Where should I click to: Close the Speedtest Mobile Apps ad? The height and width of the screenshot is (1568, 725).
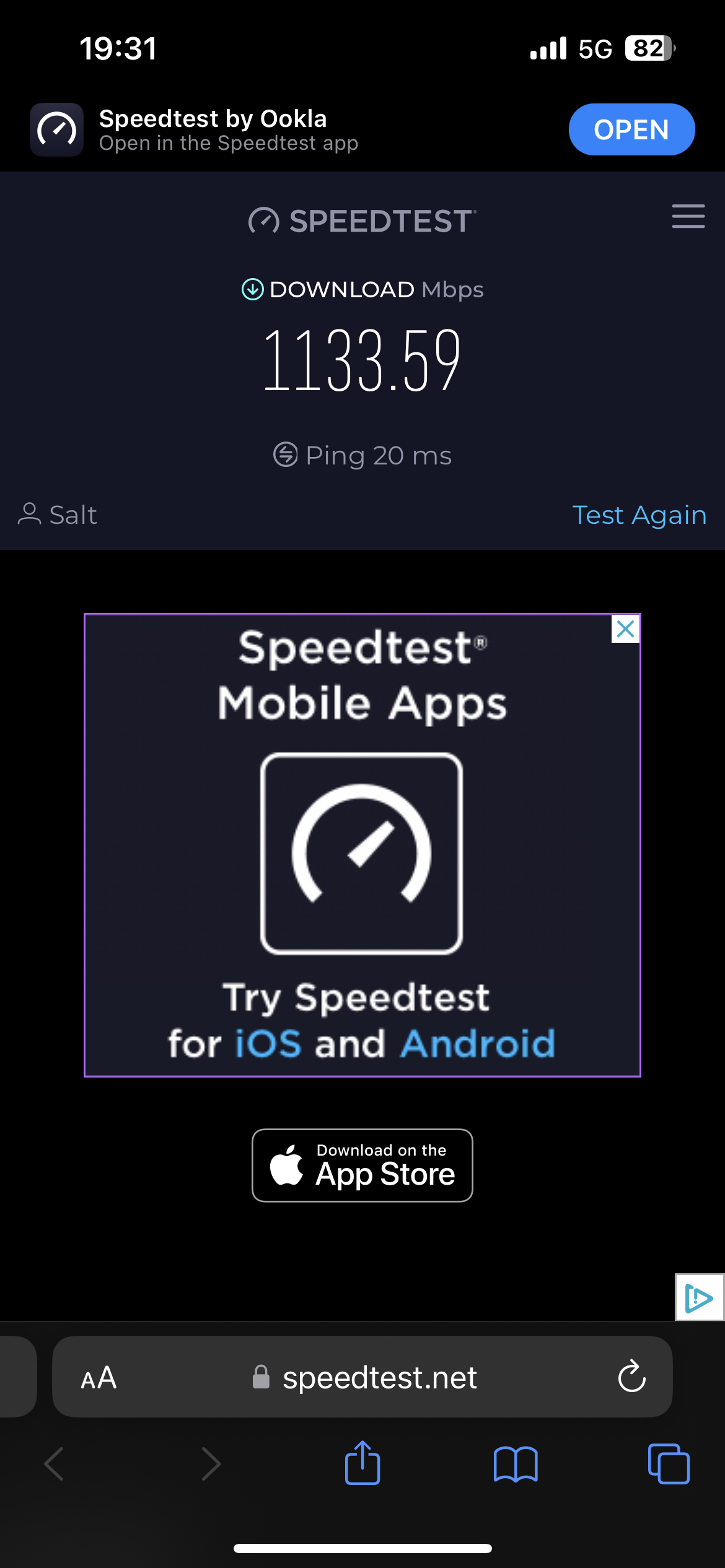pos(625,629)
